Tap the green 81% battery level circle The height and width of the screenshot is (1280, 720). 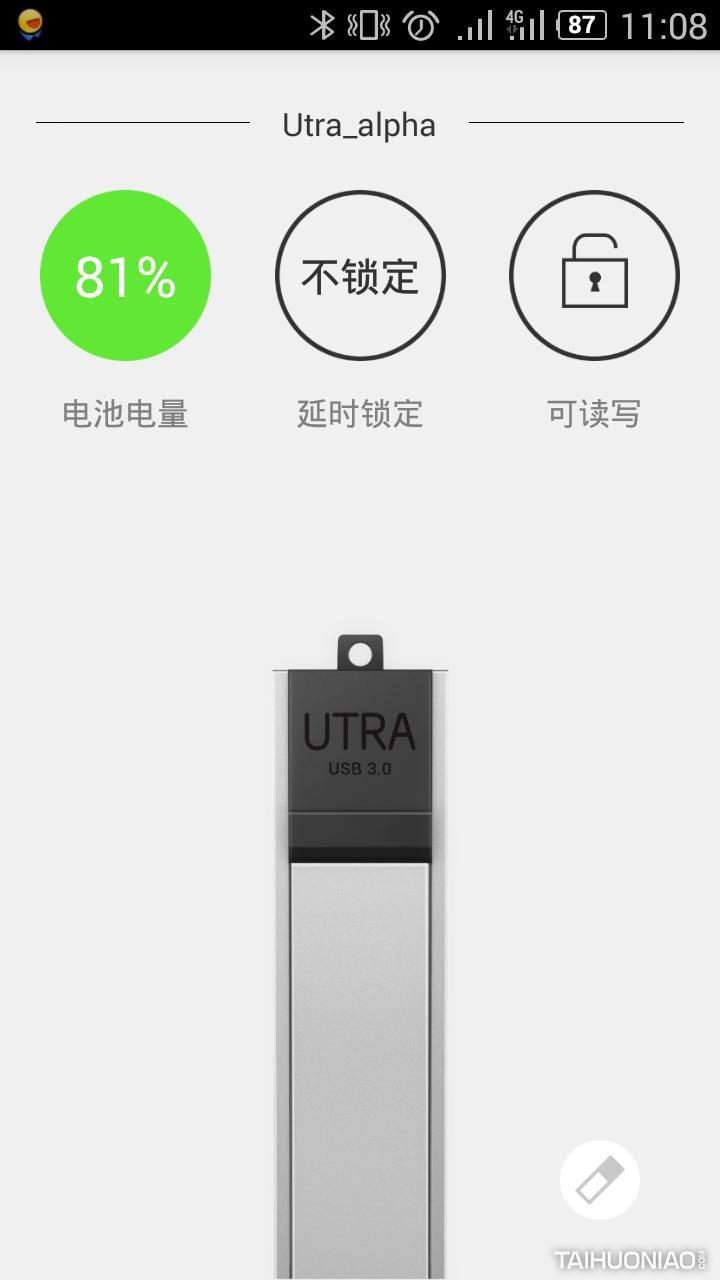pyautogui.click(x=125, y=275)
